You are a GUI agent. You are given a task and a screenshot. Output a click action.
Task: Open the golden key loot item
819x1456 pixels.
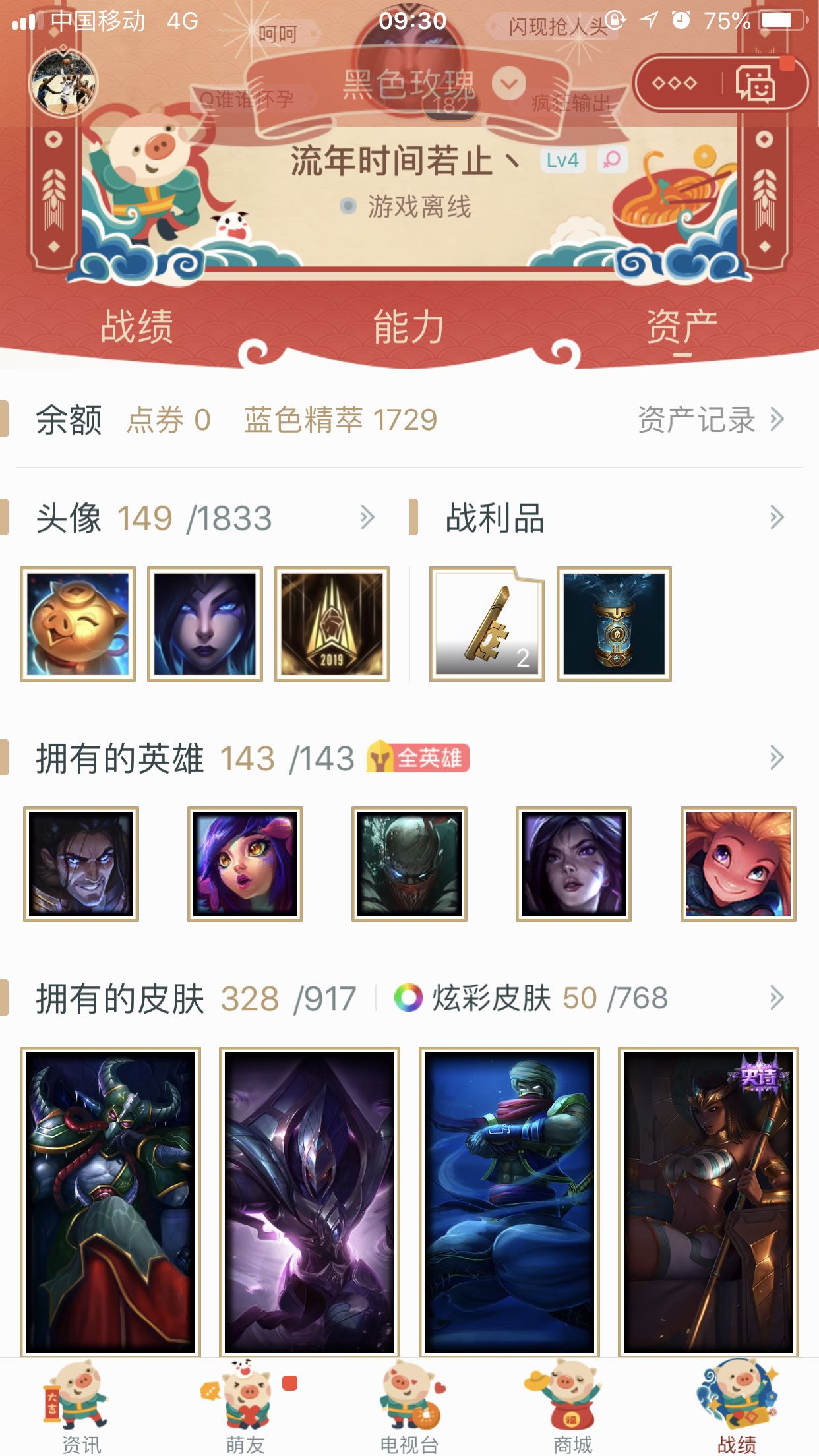tap(487, 624)
